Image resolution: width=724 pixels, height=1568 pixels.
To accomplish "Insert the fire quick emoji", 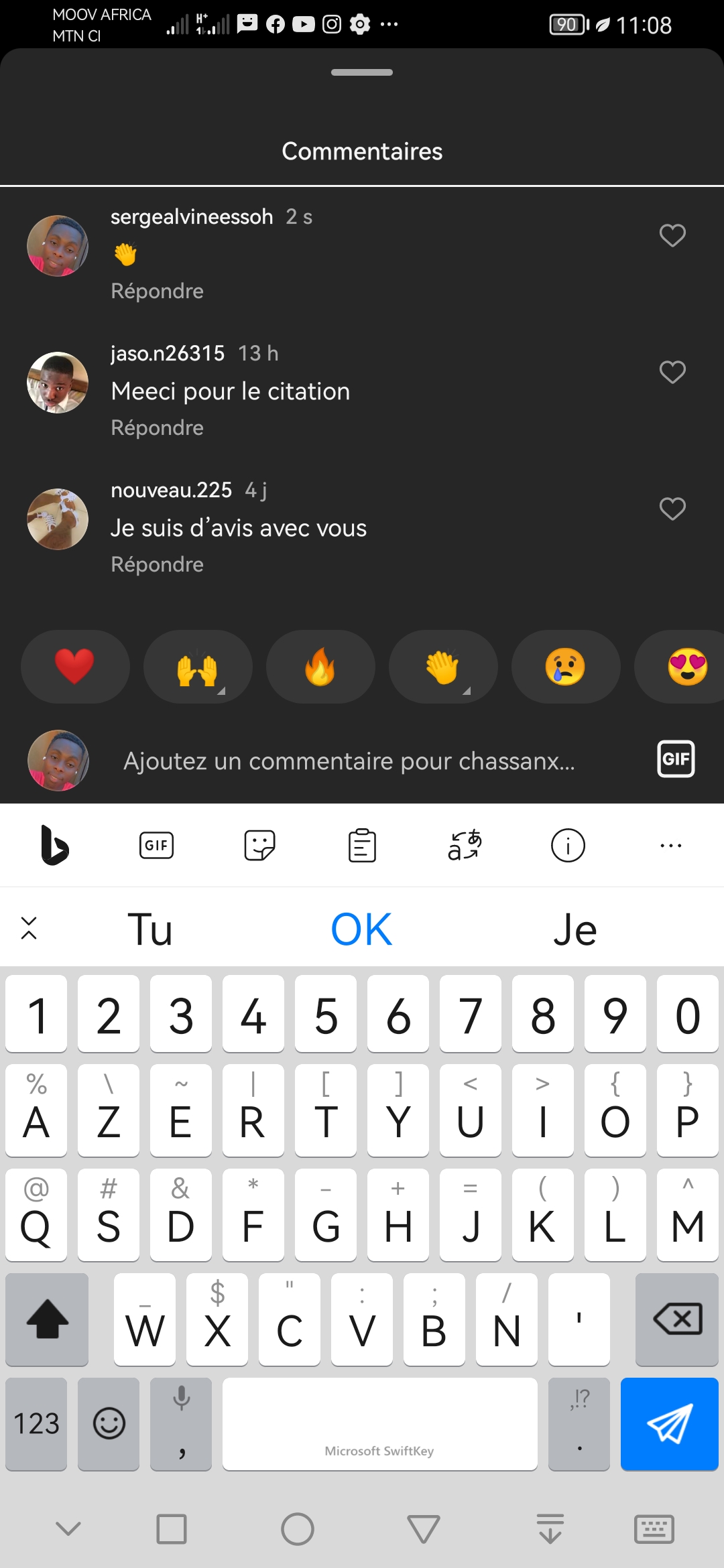I will pyautogui.click(x=320, y=667).
